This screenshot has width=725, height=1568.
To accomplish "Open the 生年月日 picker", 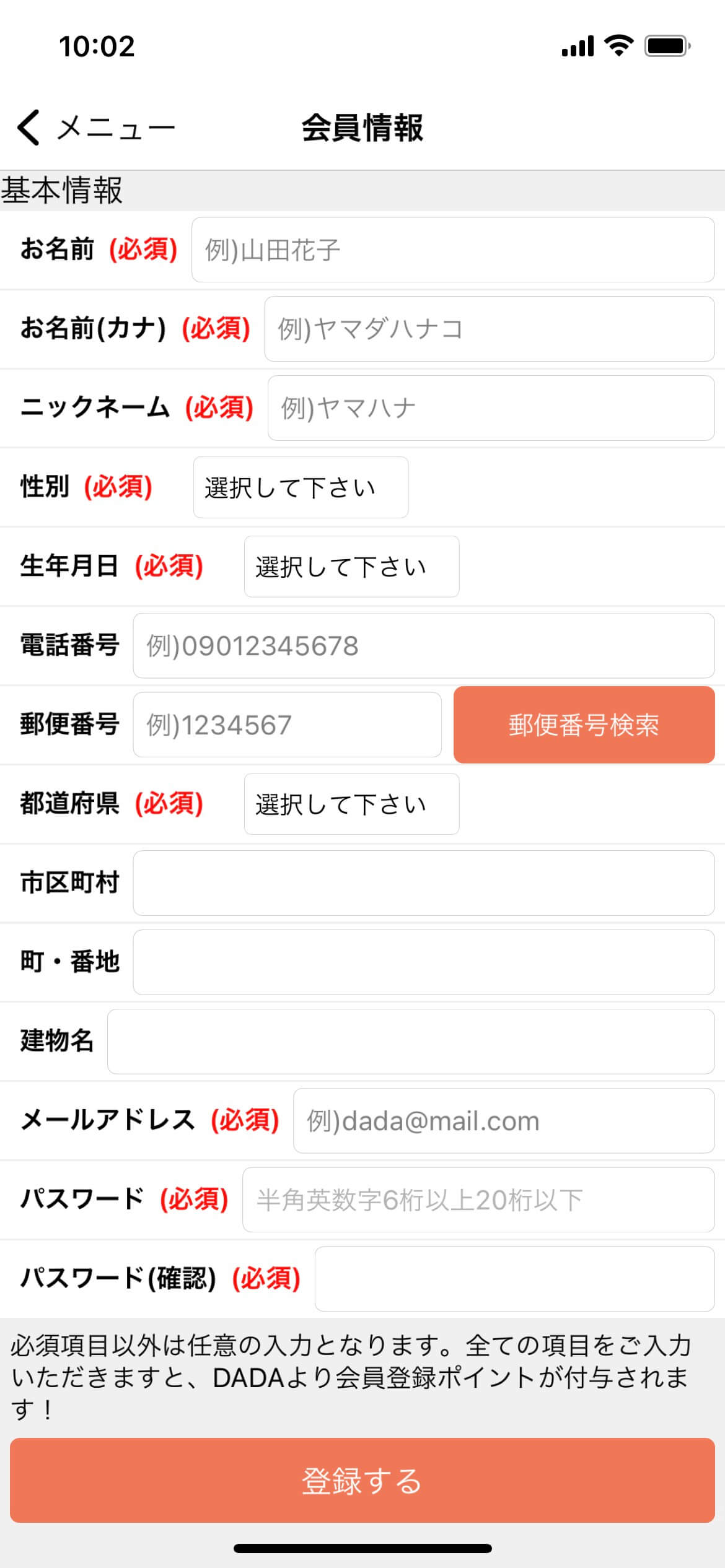I will [351, 567].
